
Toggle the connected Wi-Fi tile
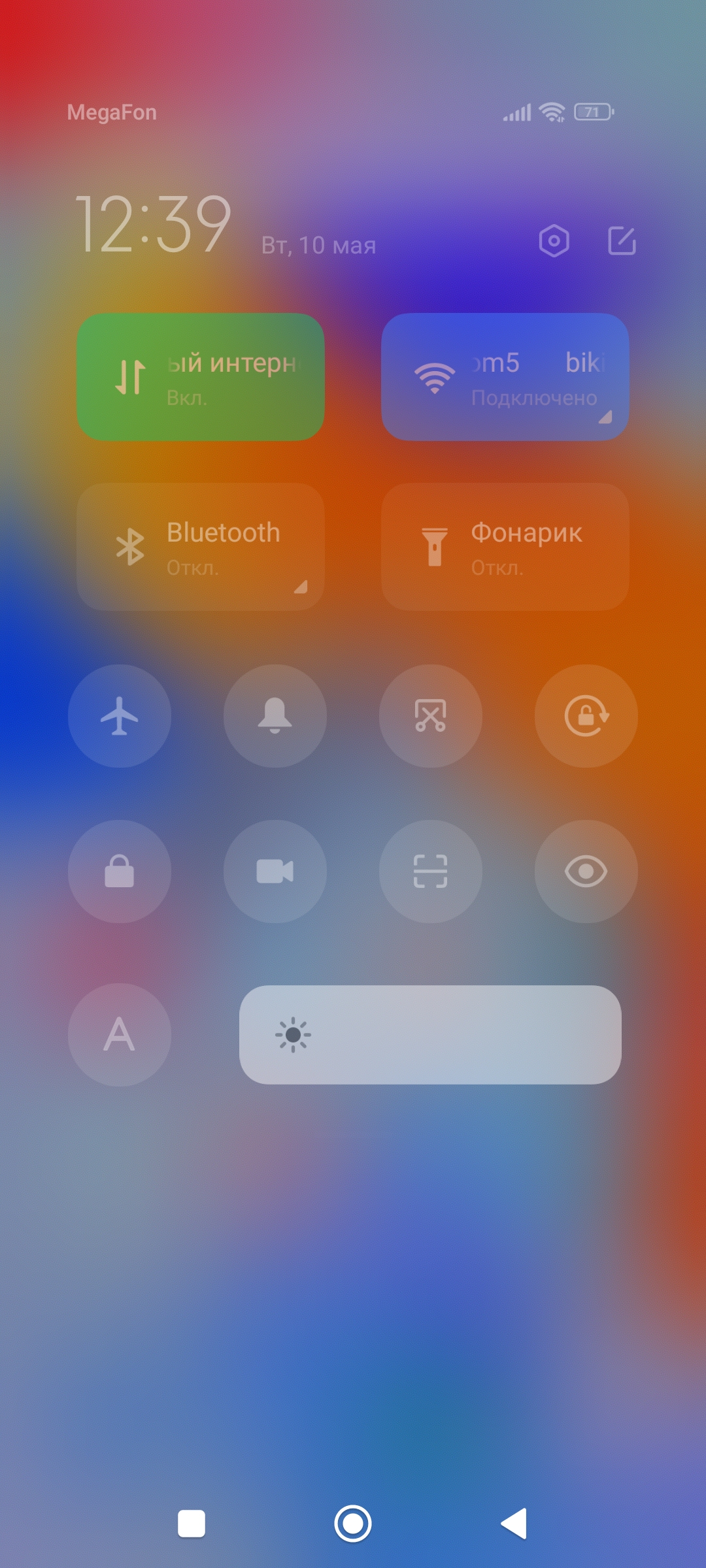pyautogui.click(x=505, y=377)
